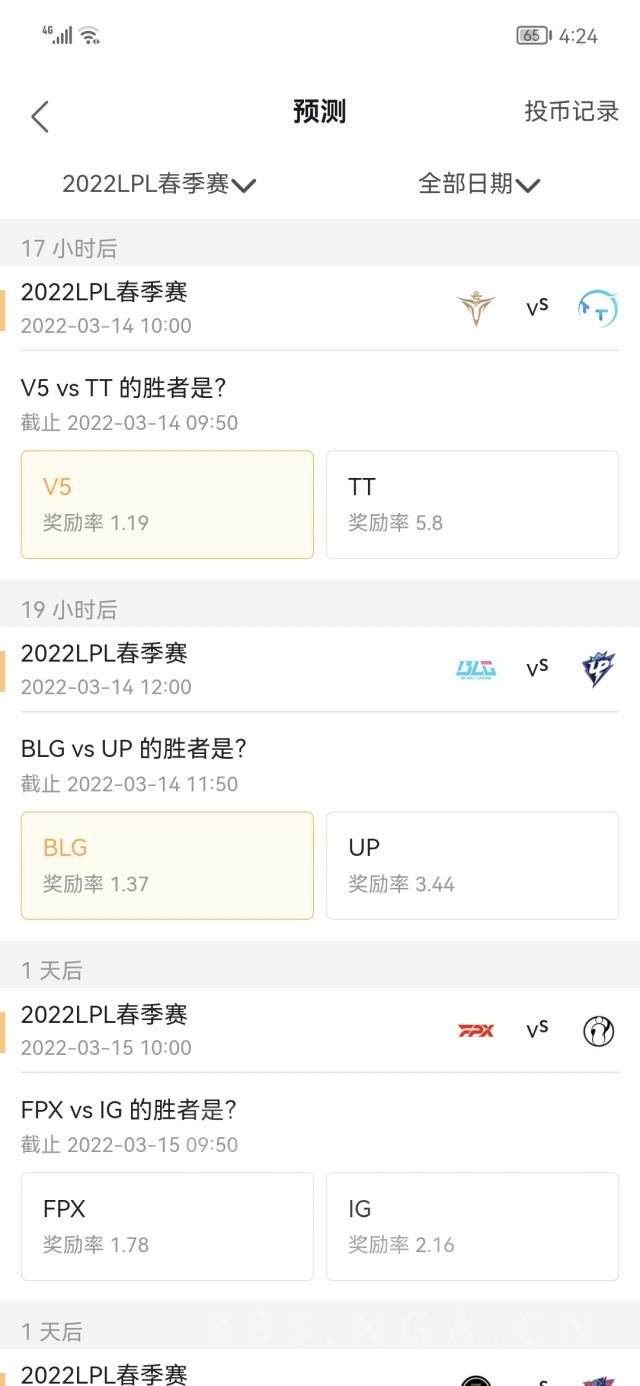
Task: Expand the 全部日期 date filter
Action: point(479,184)
